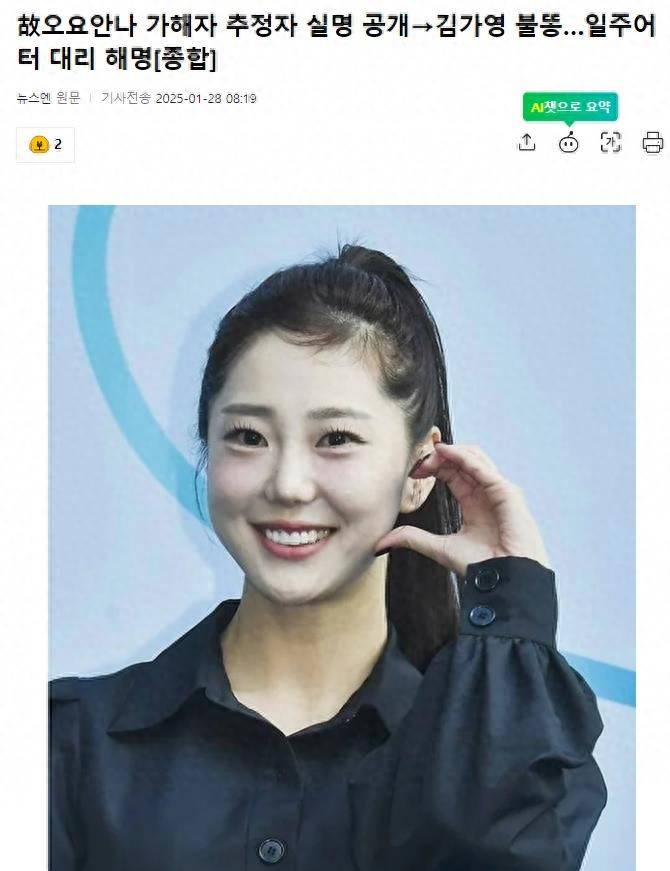670x871 pixels.
Task: Print this article
Action: click(653, 142)
